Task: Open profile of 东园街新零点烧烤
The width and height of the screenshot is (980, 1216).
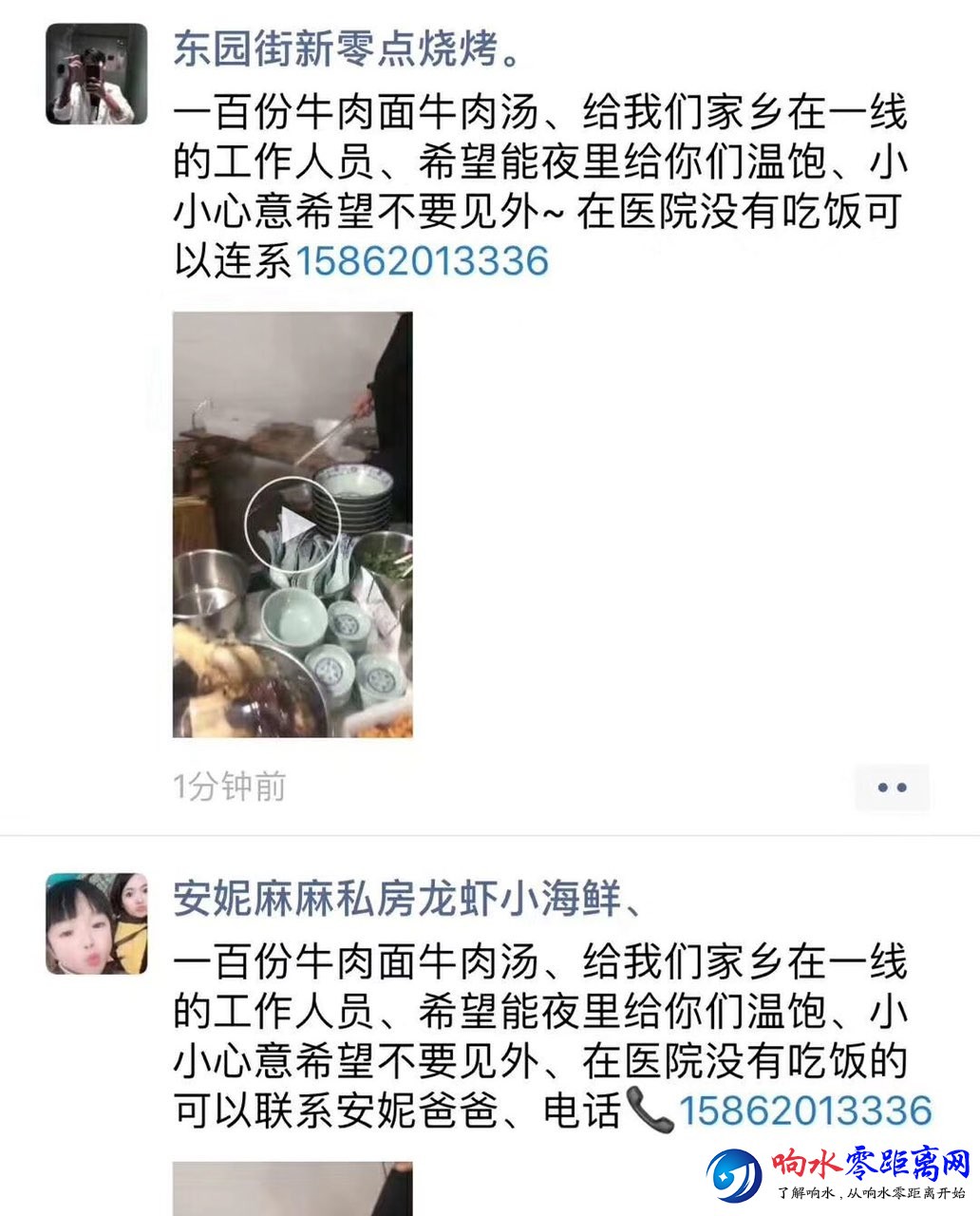Action: [348, 47]
